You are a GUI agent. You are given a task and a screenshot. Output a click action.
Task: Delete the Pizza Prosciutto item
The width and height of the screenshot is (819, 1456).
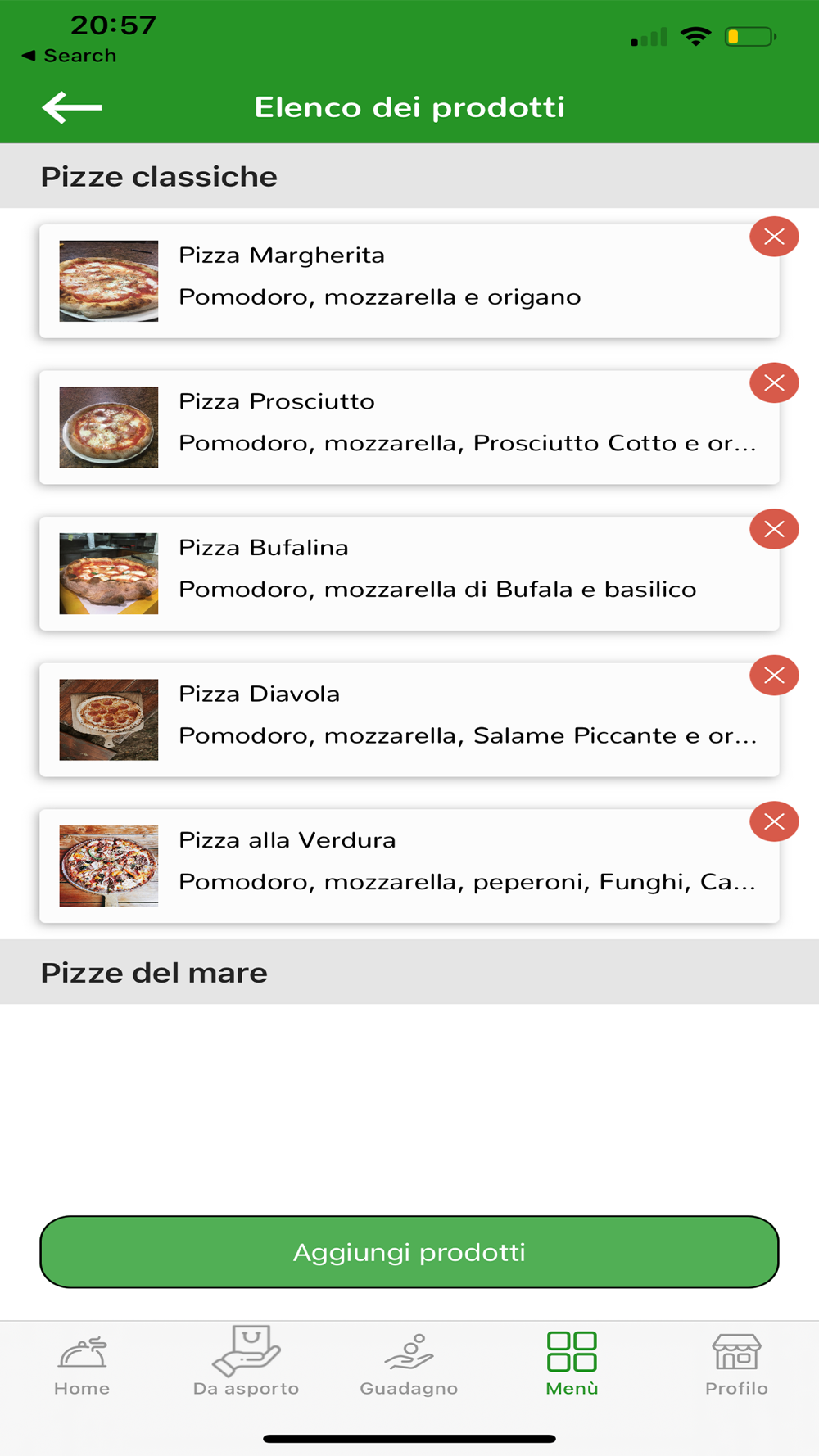click(x=774, y=382)
